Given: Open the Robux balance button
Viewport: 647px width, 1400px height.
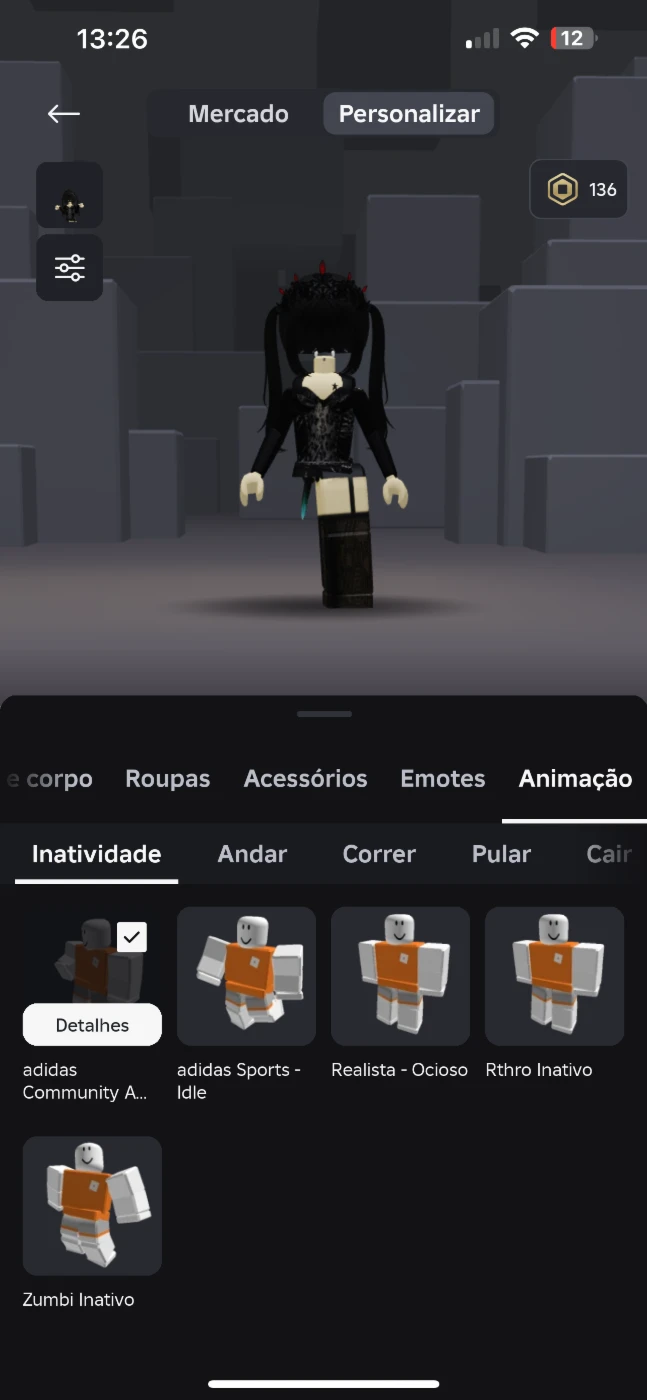Looking at the screenshot, I should pos(579,189).
